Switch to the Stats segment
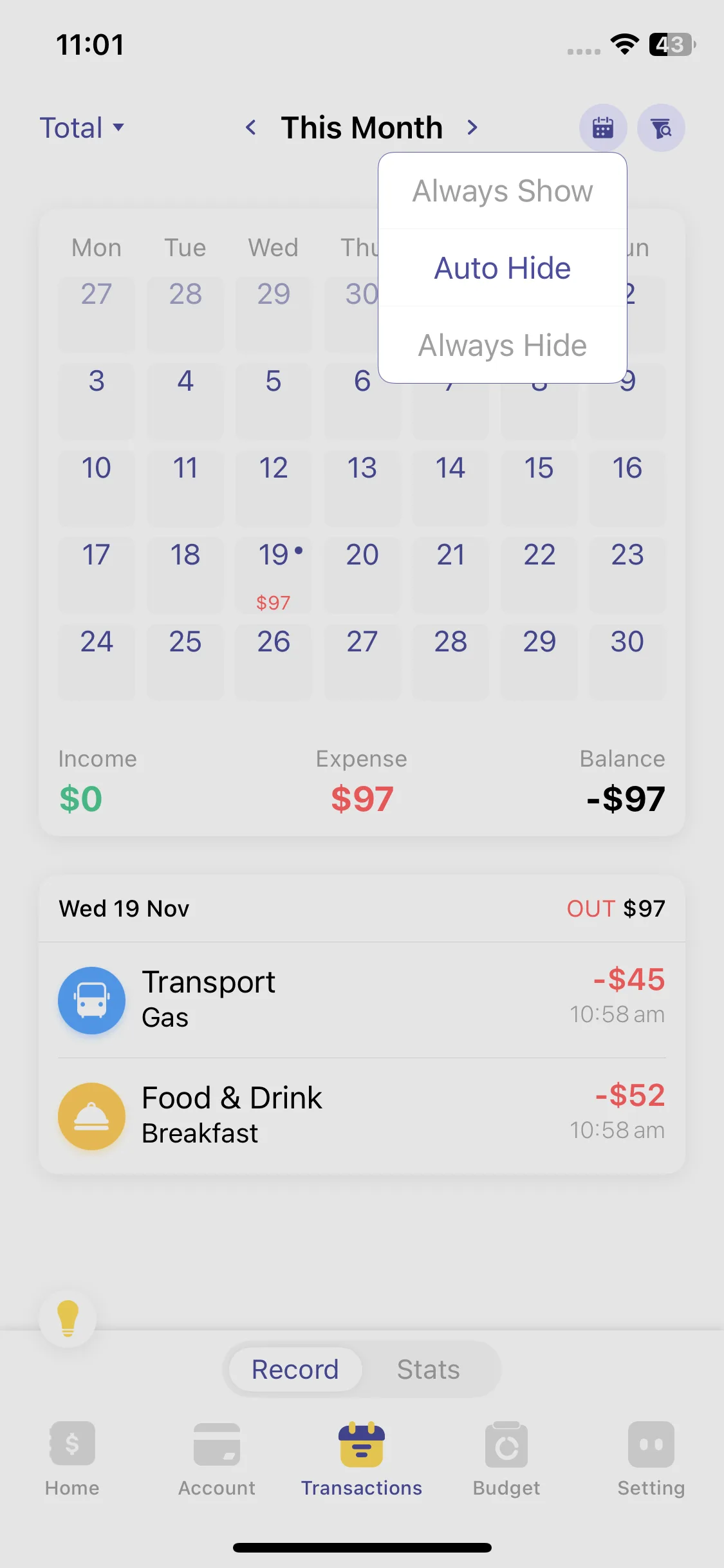 point(428,1369)
